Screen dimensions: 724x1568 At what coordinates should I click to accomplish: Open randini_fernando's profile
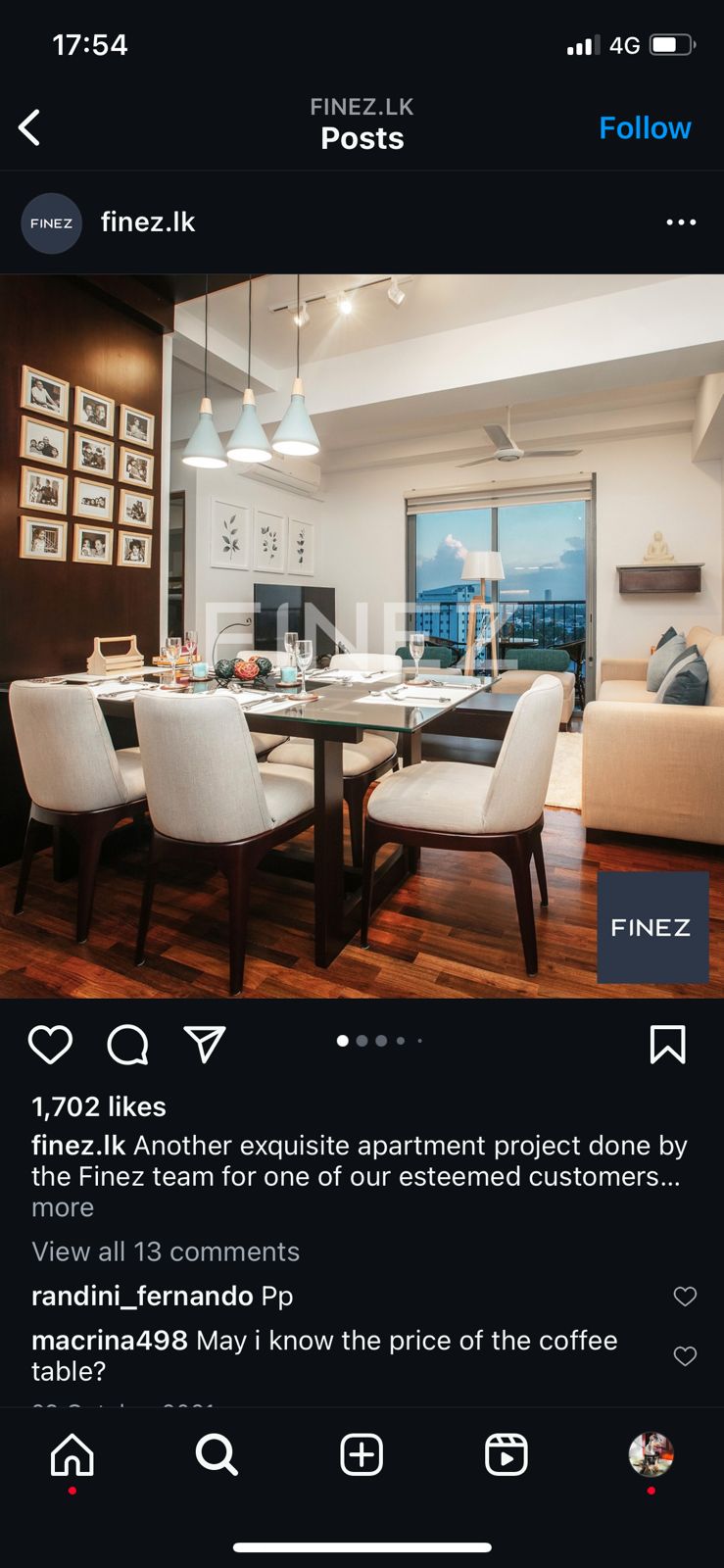142,1296
